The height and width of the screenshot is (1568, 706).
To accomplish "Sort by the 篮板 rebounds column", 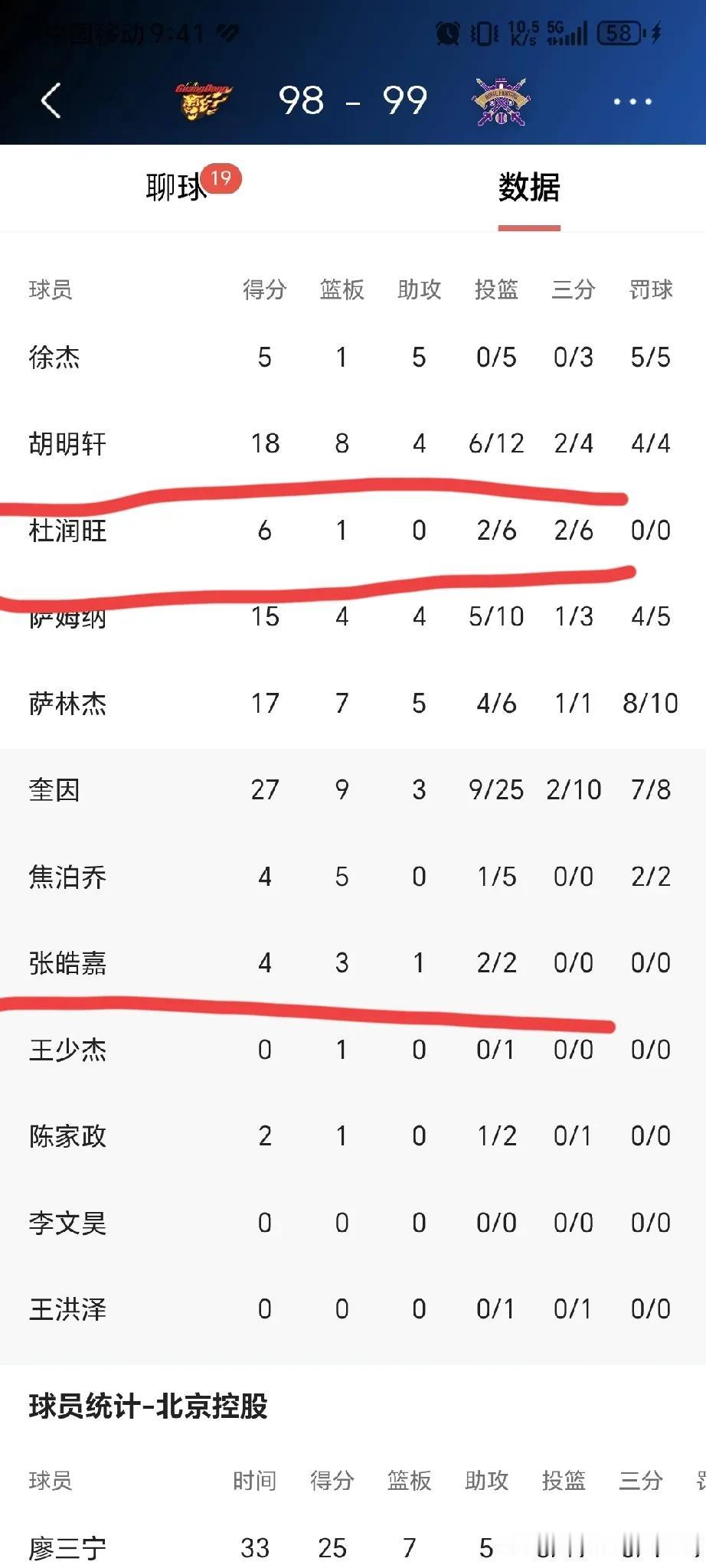I will click(341, 290).
